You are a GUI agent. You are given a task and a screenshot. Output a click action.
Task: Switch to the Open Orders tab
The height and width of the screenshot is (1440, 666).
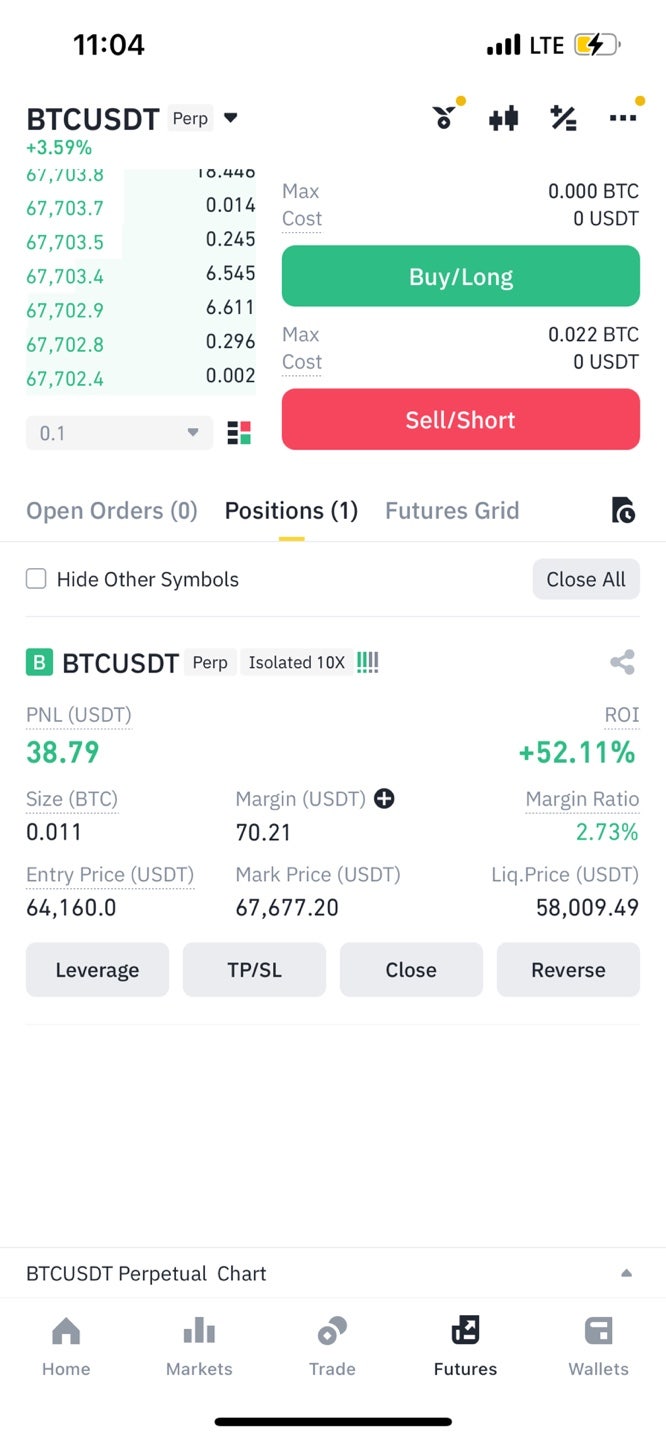coord(112,511)
